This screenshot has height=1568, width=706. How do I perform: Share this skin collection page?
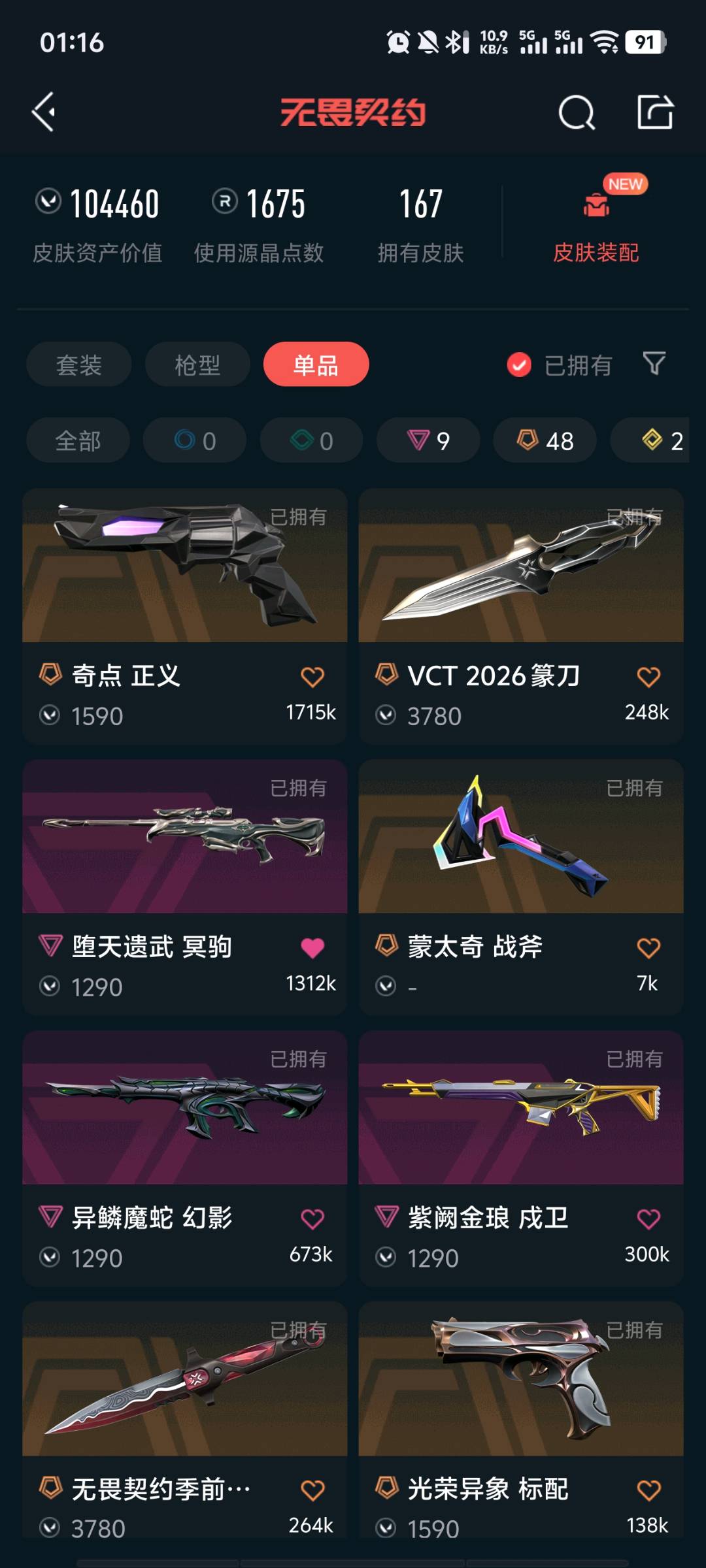click(x=655, y=112)
